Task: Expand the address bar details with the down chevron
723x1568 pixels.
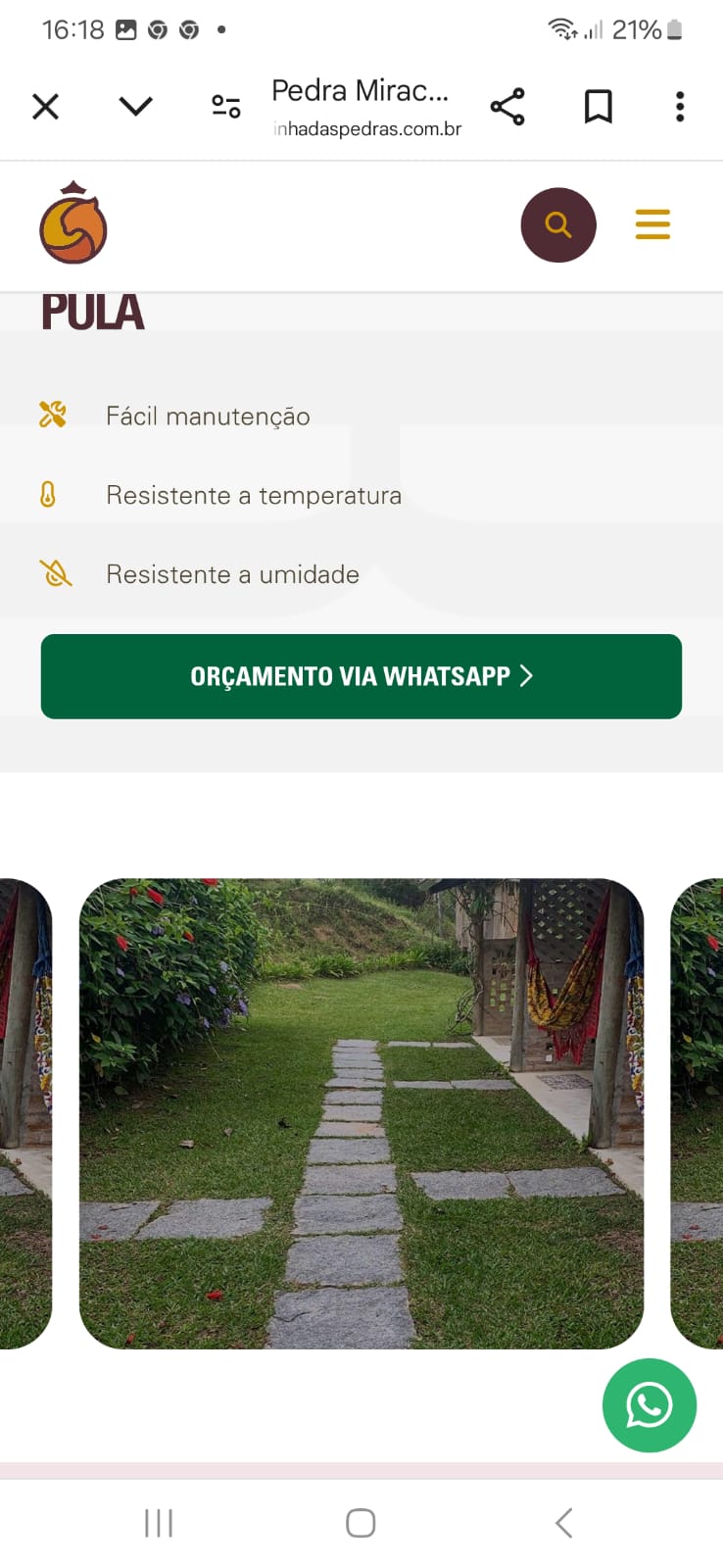Action: pyautogui.click(x=136, y=106)
